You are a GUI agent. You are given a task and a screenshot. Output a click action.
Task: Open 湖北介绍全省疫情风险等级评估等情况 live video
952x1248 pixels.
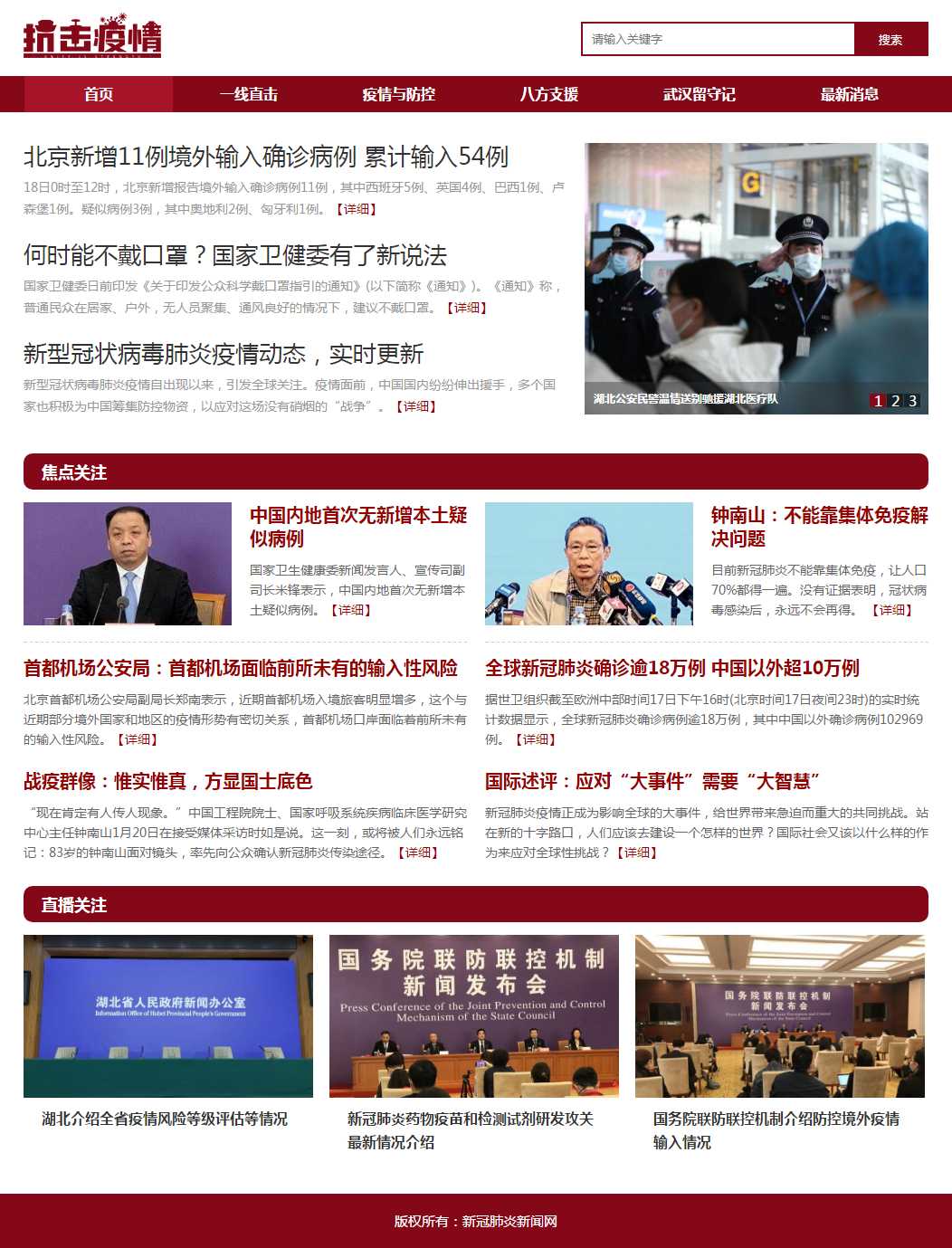click(x=168, y=1015)
